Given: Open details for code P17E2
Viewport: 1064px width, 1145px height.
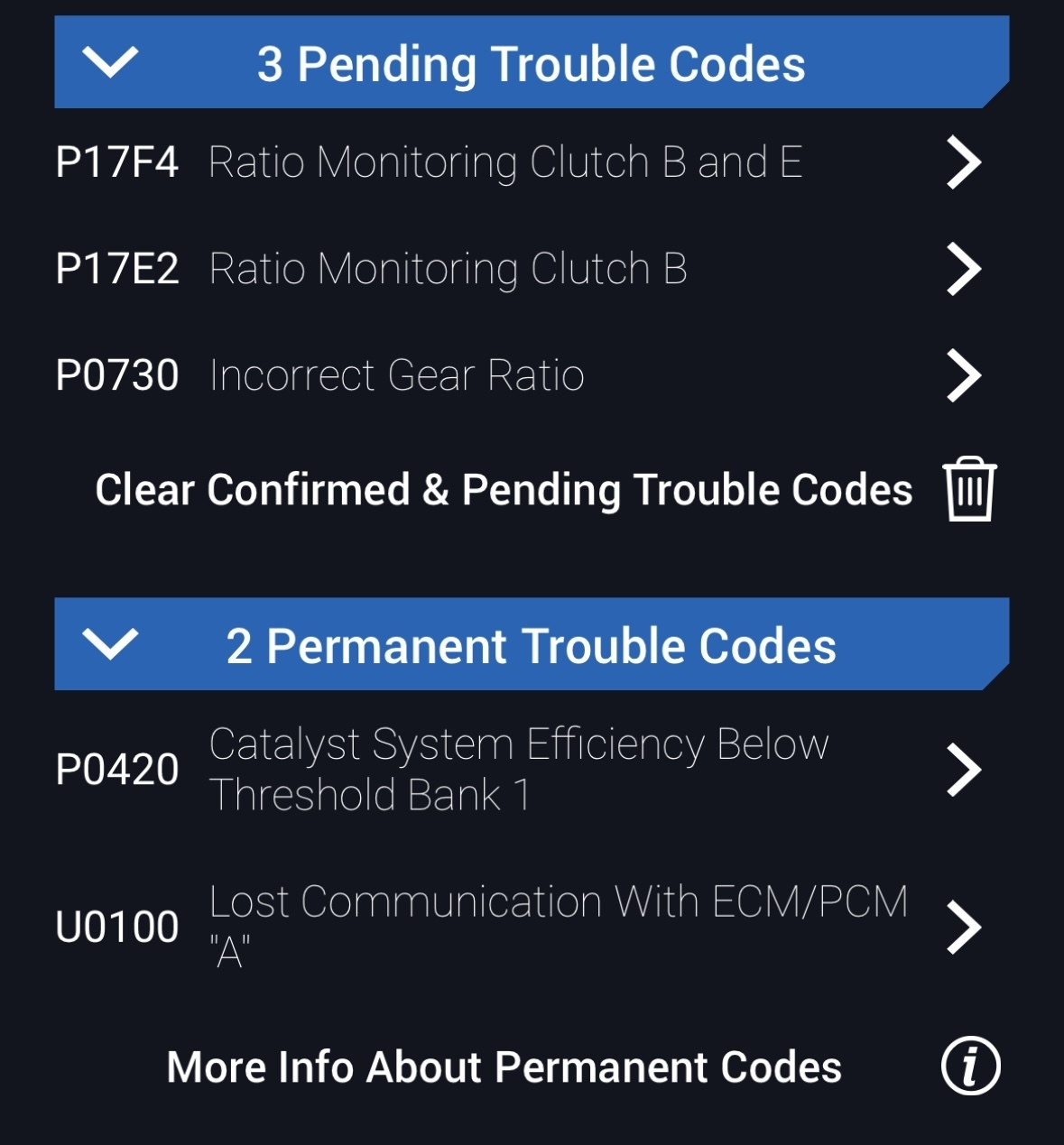Looking at the screenshot, I should tap(963, 269).
